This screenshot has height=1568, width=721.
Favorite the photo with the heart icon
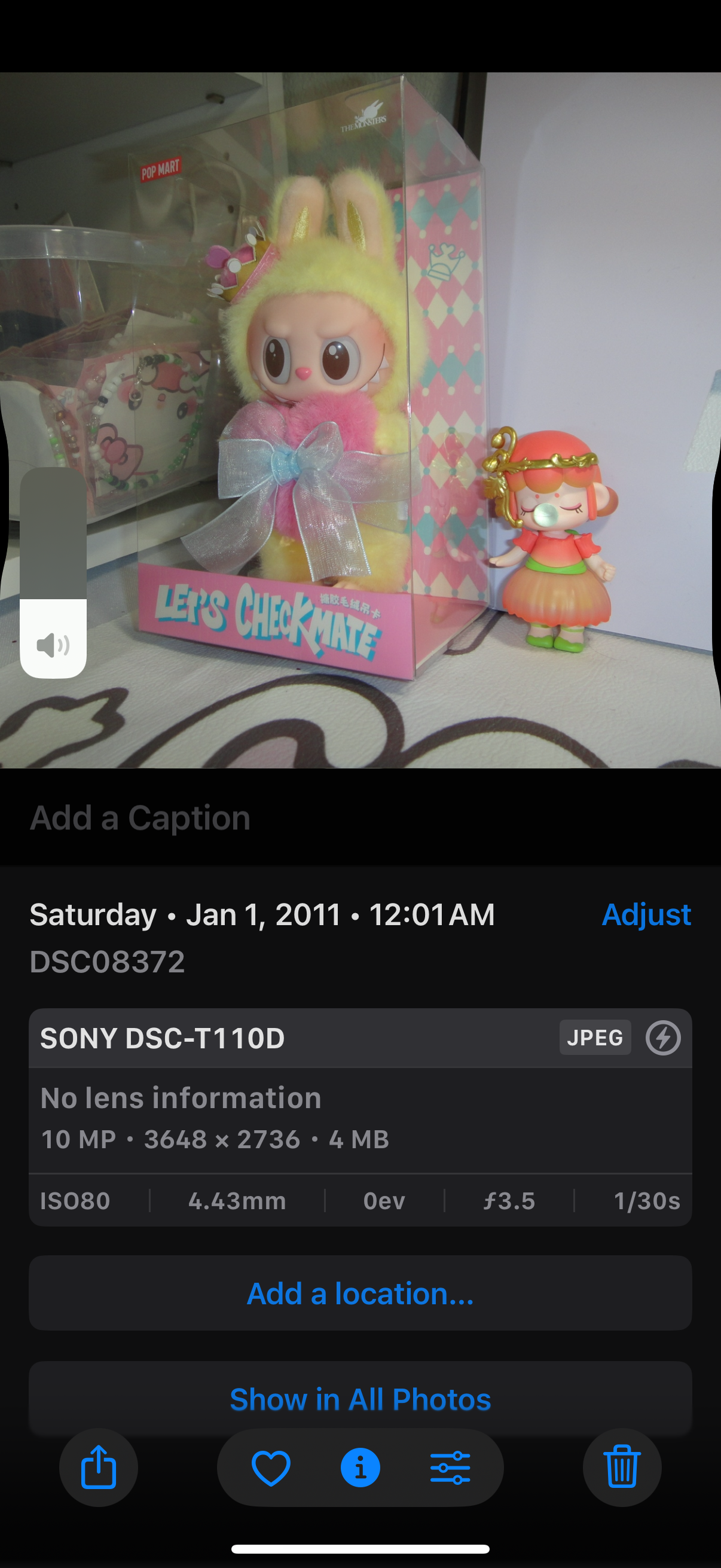271,1468
